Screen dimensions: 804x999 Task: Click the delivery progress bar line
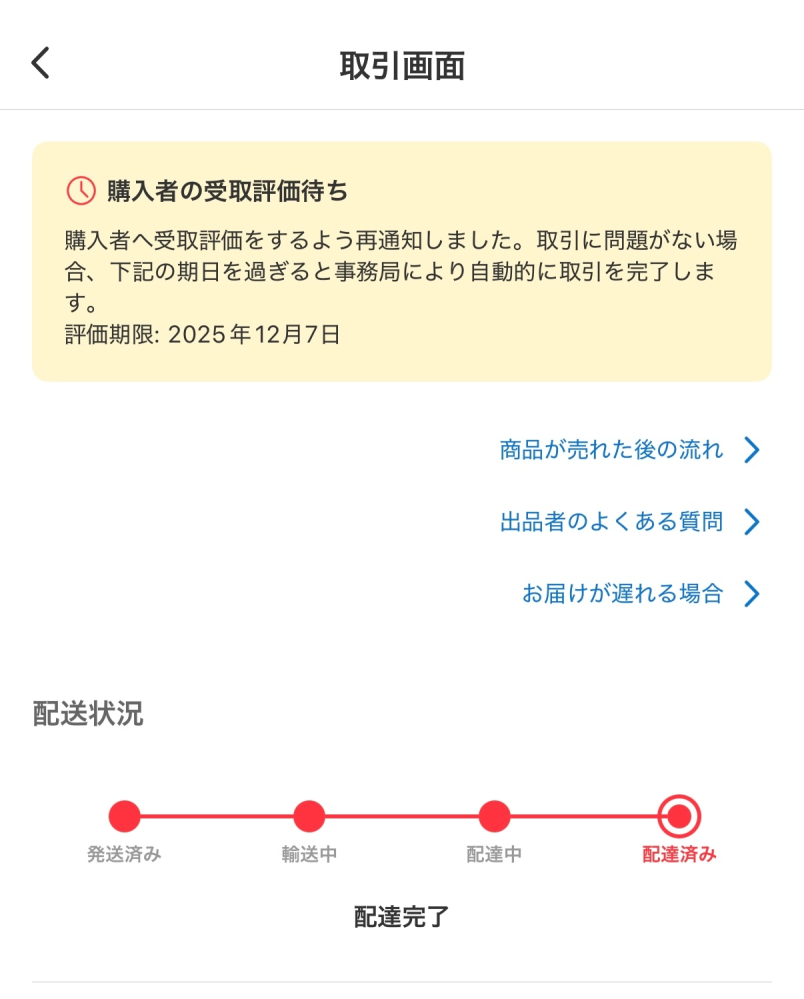point(400,815)
